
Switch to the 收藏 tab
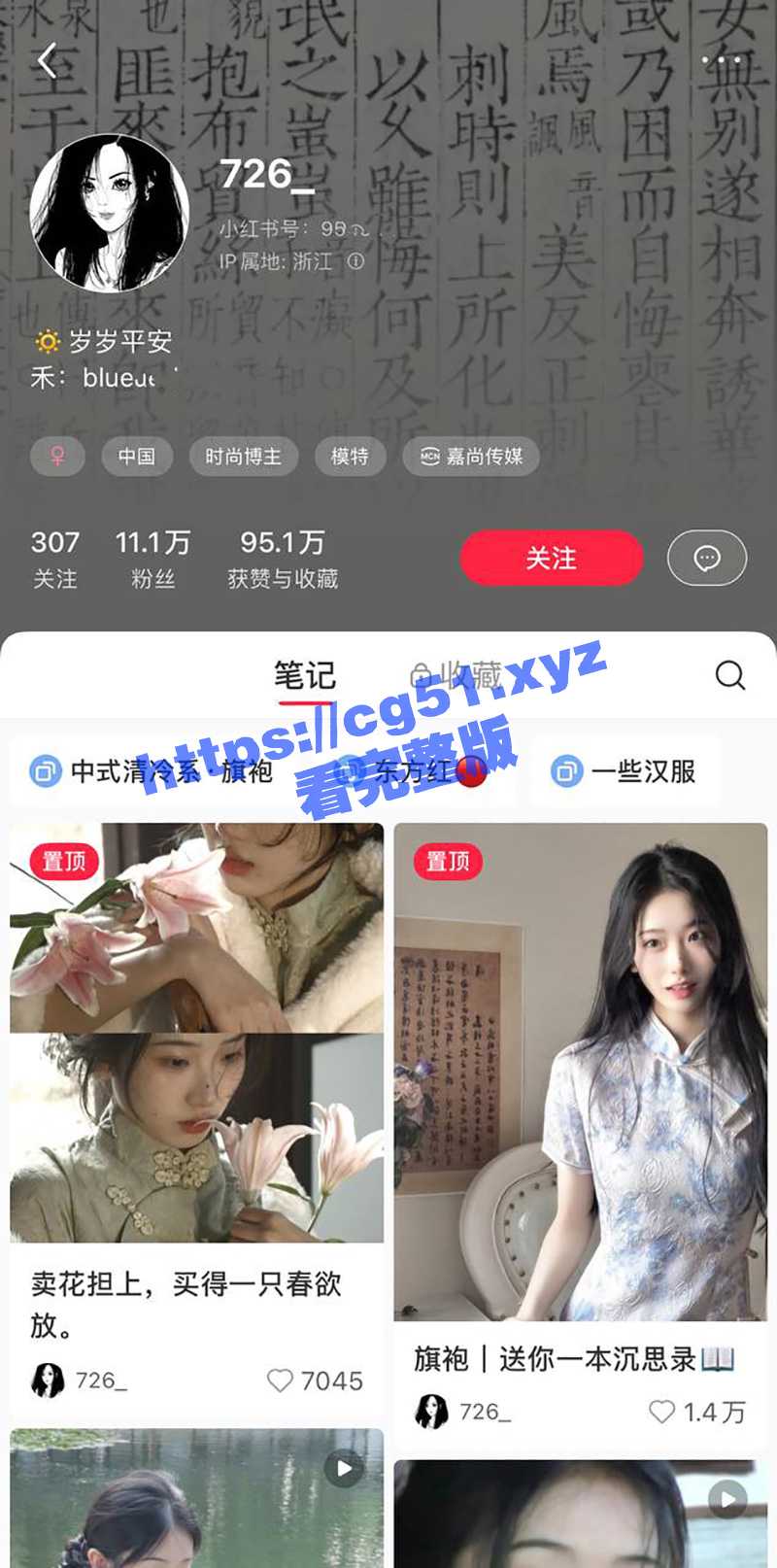[456, 675]
